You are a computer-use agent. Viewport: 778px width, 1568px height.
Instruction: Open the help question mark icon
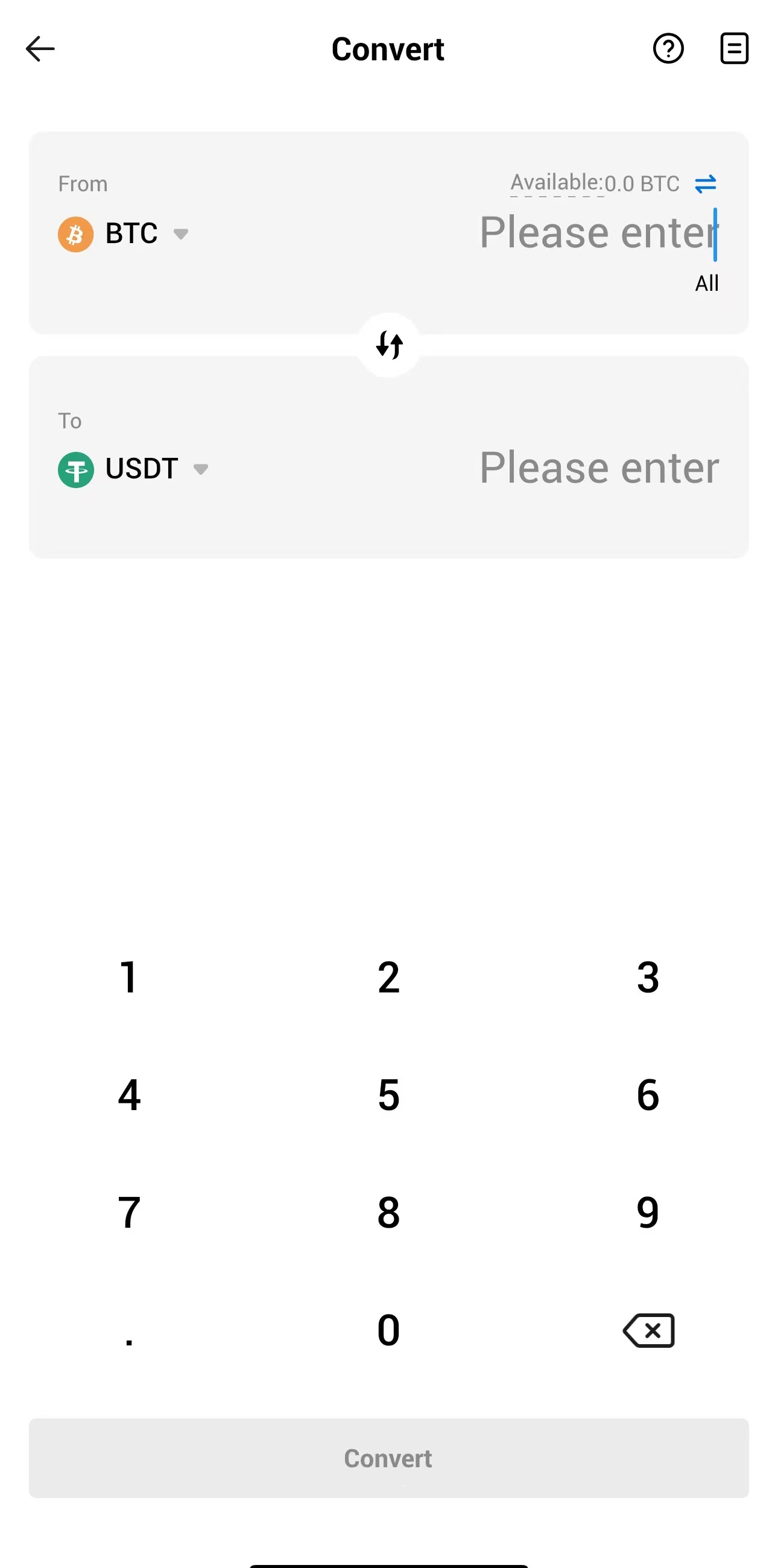pos(668,49)
